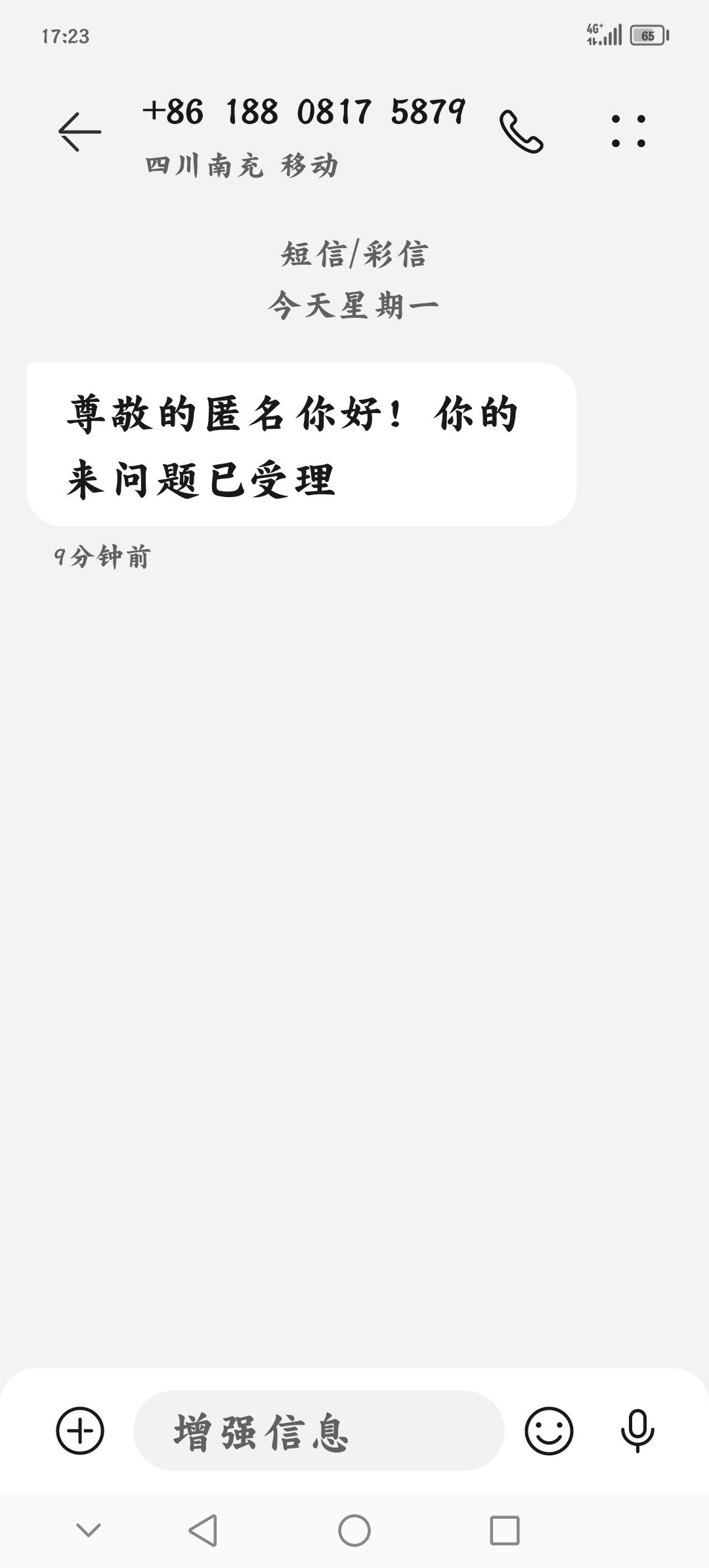This screenshot has height=1568, width=709.
Task: Tap the system home button
Action: (x=354, y=1531)
